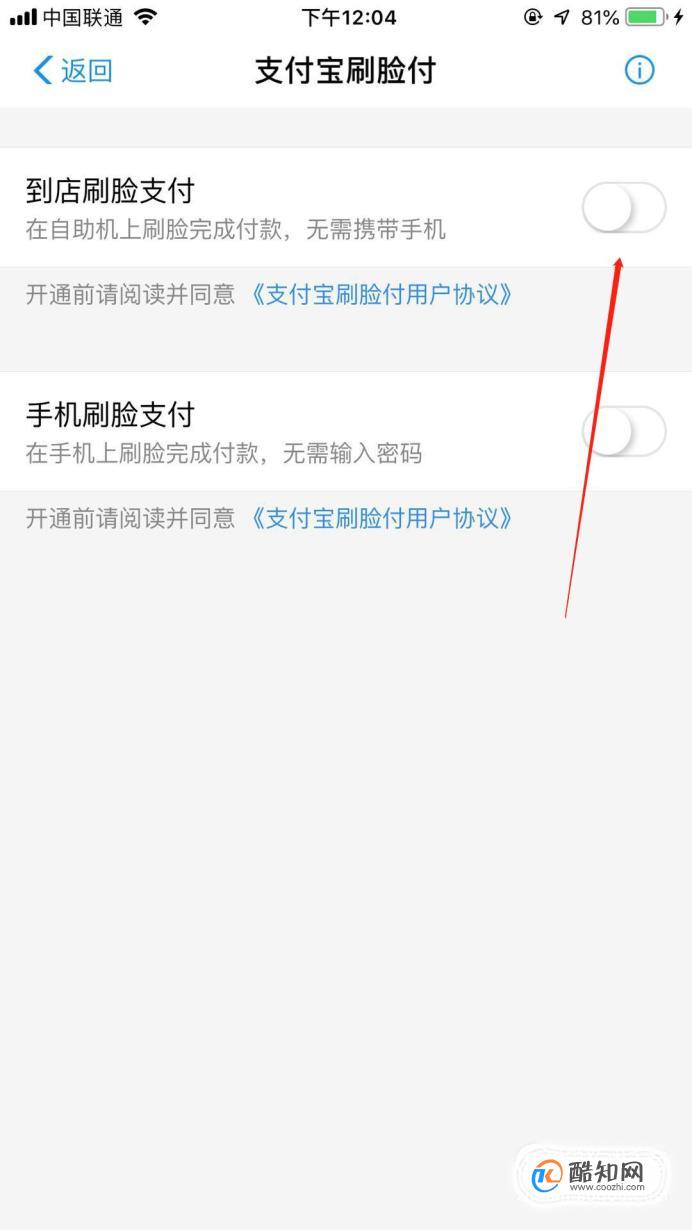
Task: Open 支付宝刷脸付用户协议 link under 到店刷脸支付
Action: tap(382, 294)
